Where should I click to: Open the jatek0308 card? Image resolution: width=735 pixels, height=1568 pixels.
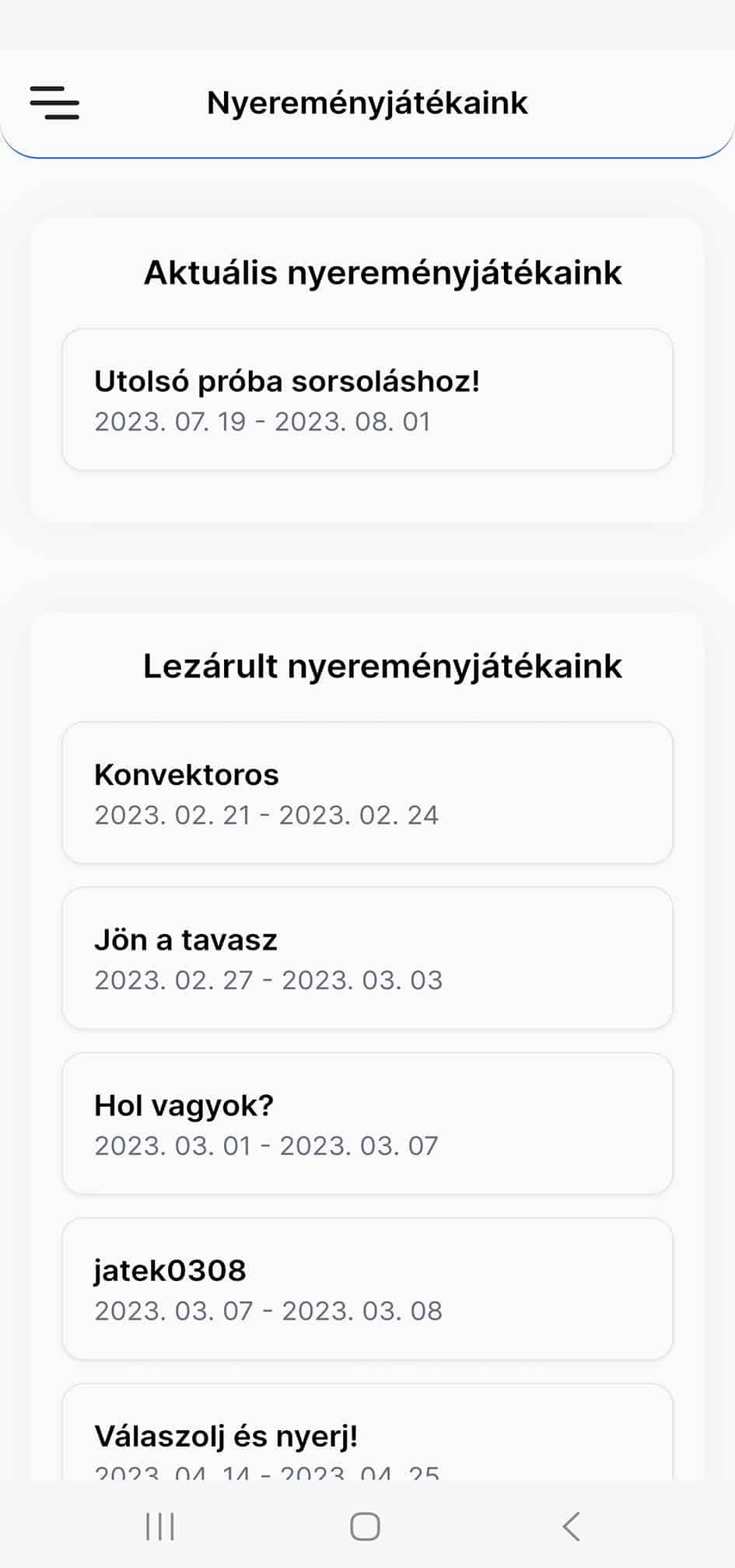[367, 1289]
